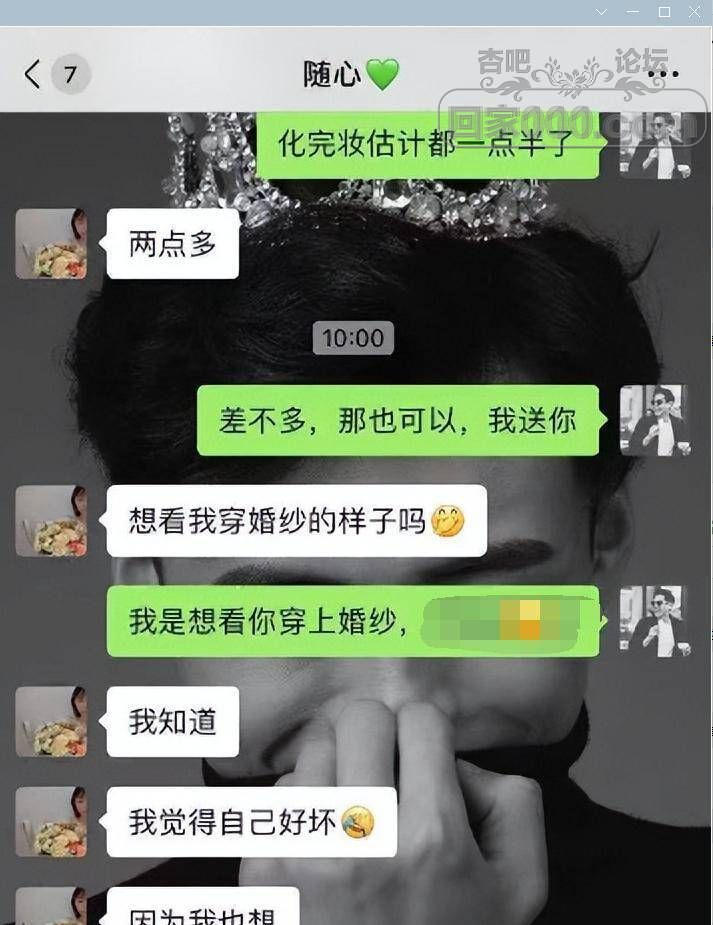
Task: Open the chat info overflow menu
Action: (657, 74)
